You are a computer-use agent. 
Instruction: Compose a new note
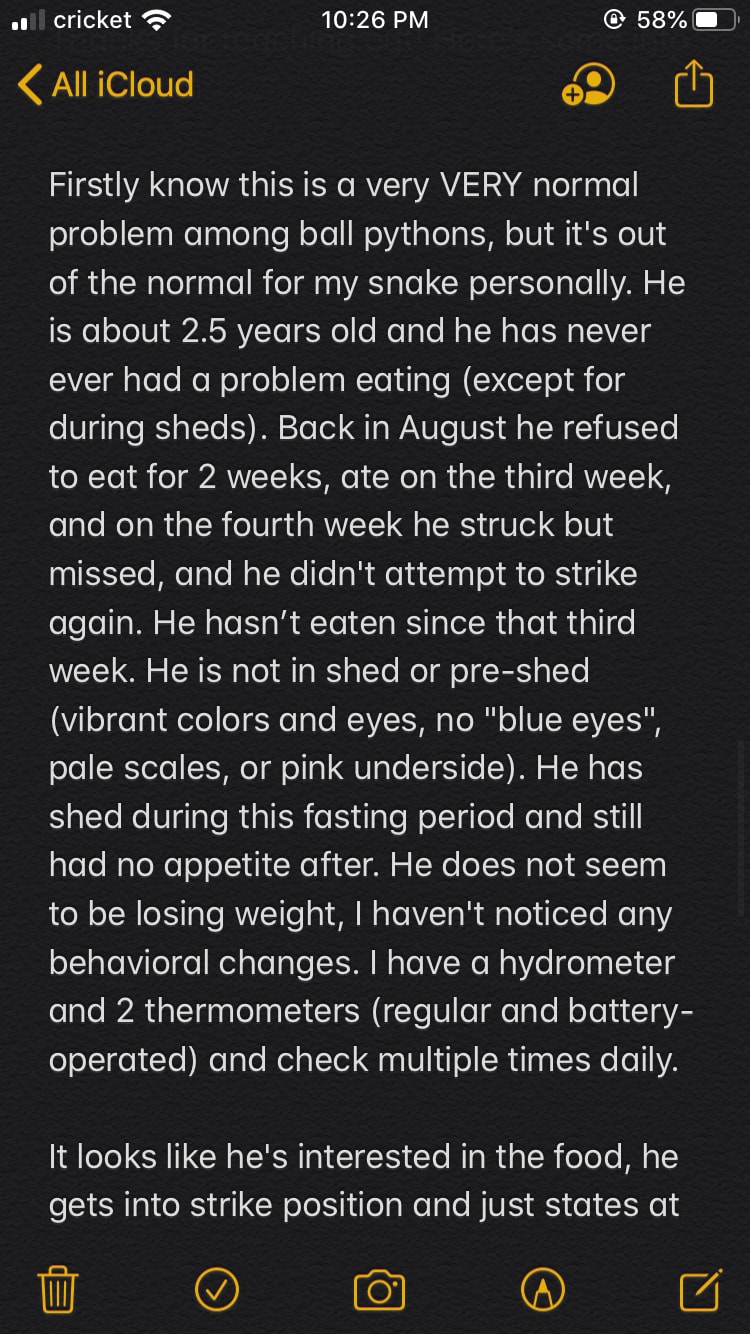click(700, 1290)
